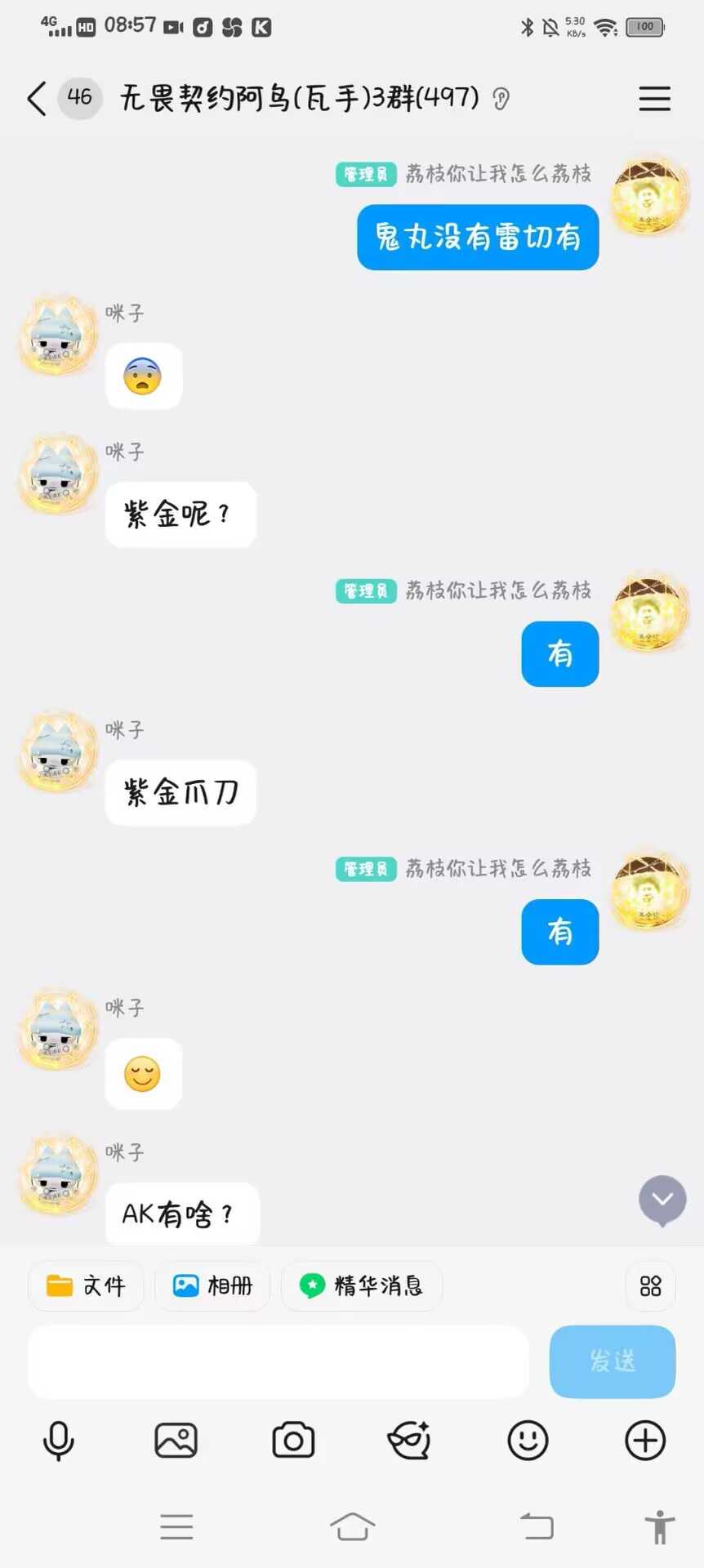Go to the system home screen
Image resolution: width=704 pixels, height=1568 pixels.
(352, 1526)
